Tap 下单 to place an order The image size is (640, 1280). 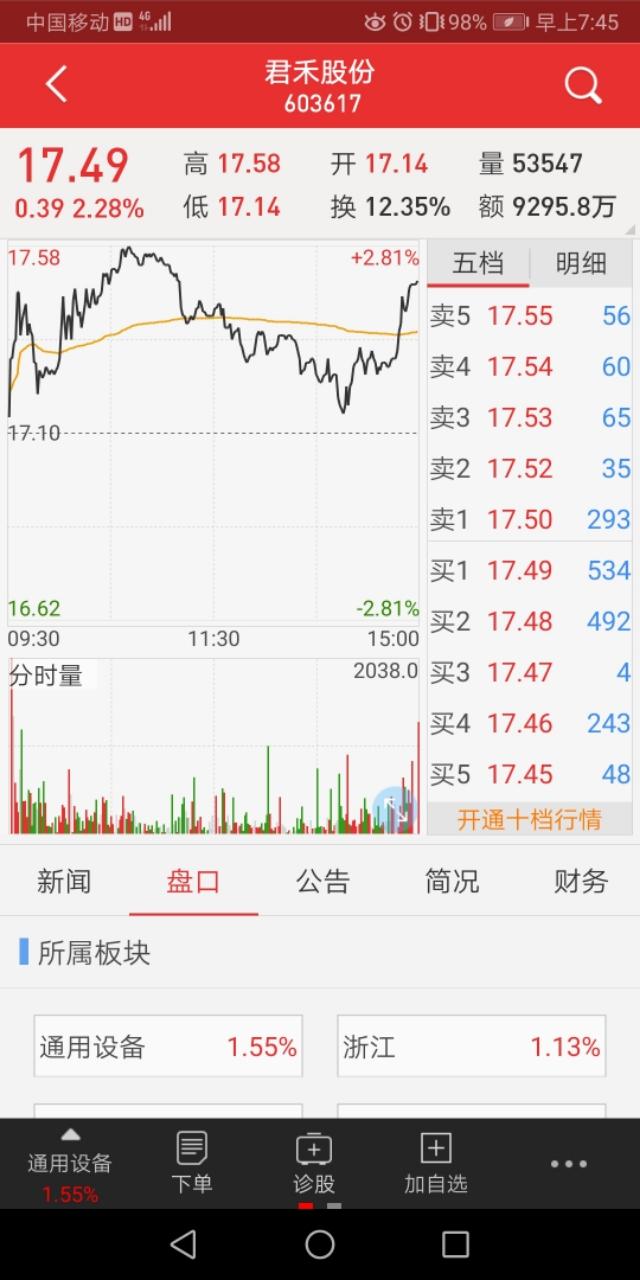point(192,1163)
